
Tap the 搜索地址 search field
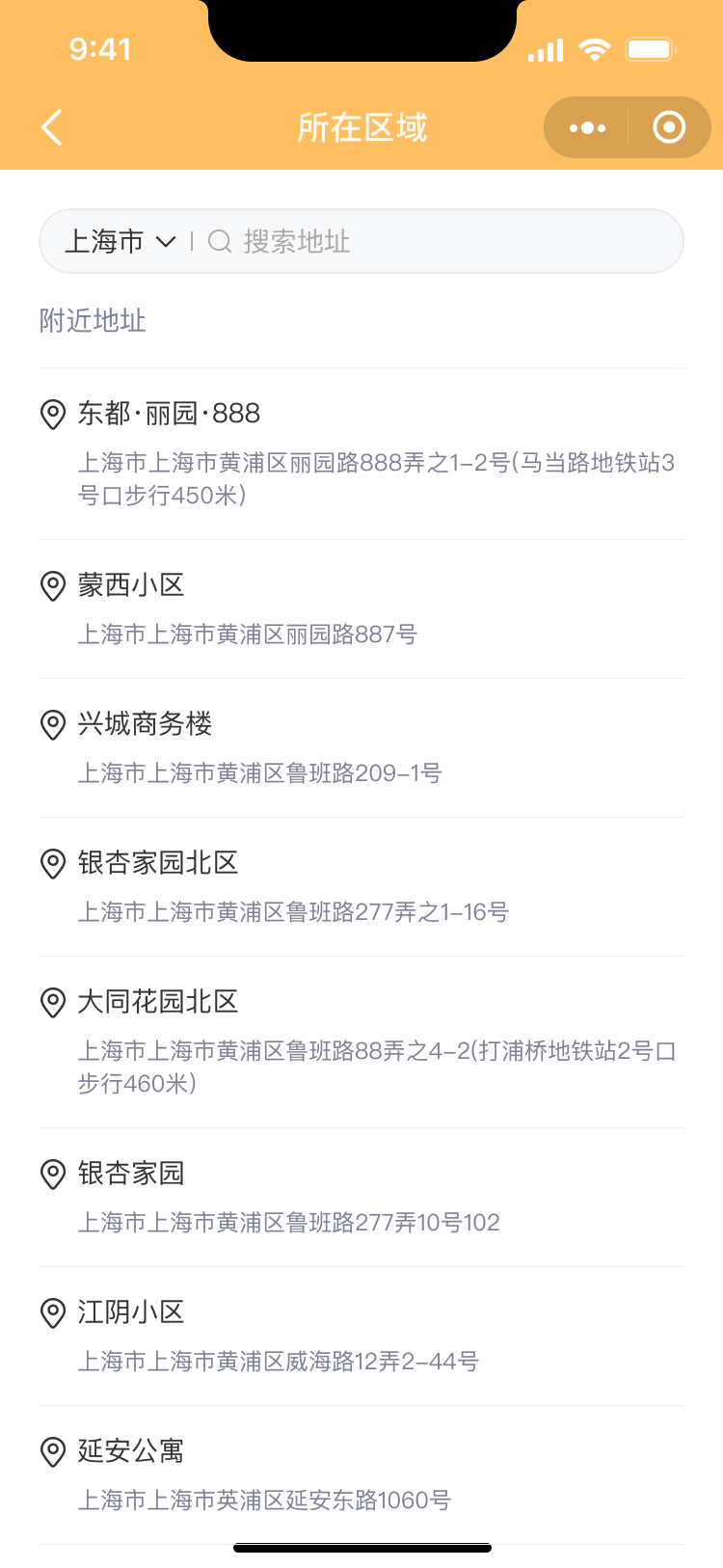click(x=434, y=241)
